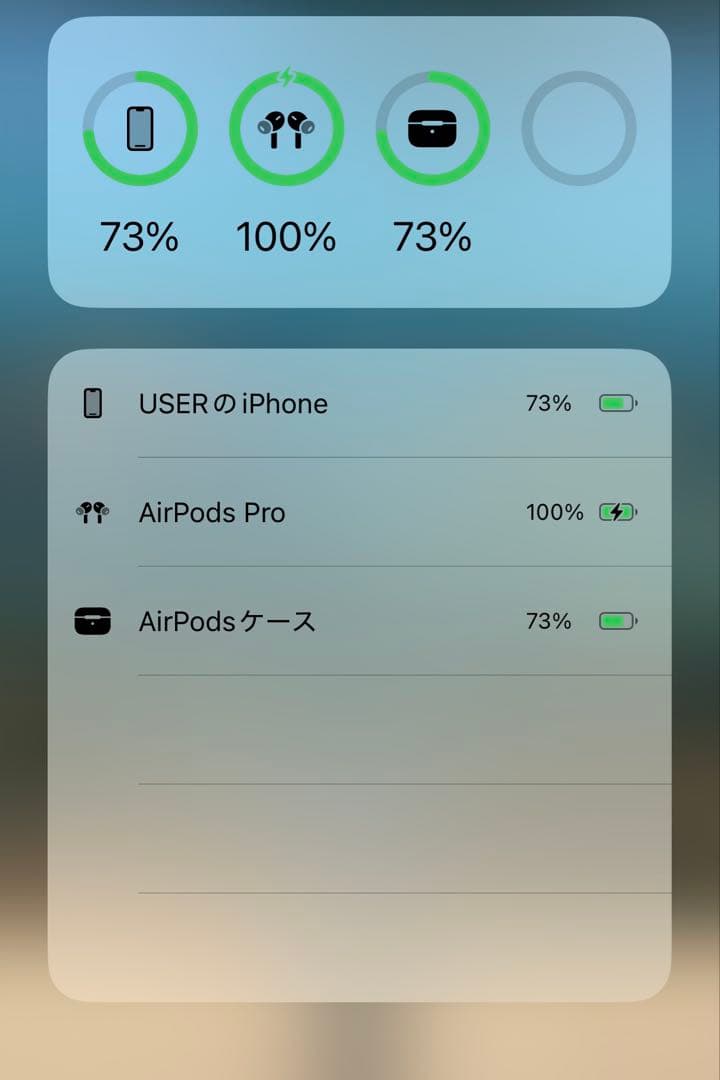Tap the charging battery icon for AirPods Pro
Image resolution: width=720 pixels, height=1080 pixels.
point(617,512)
